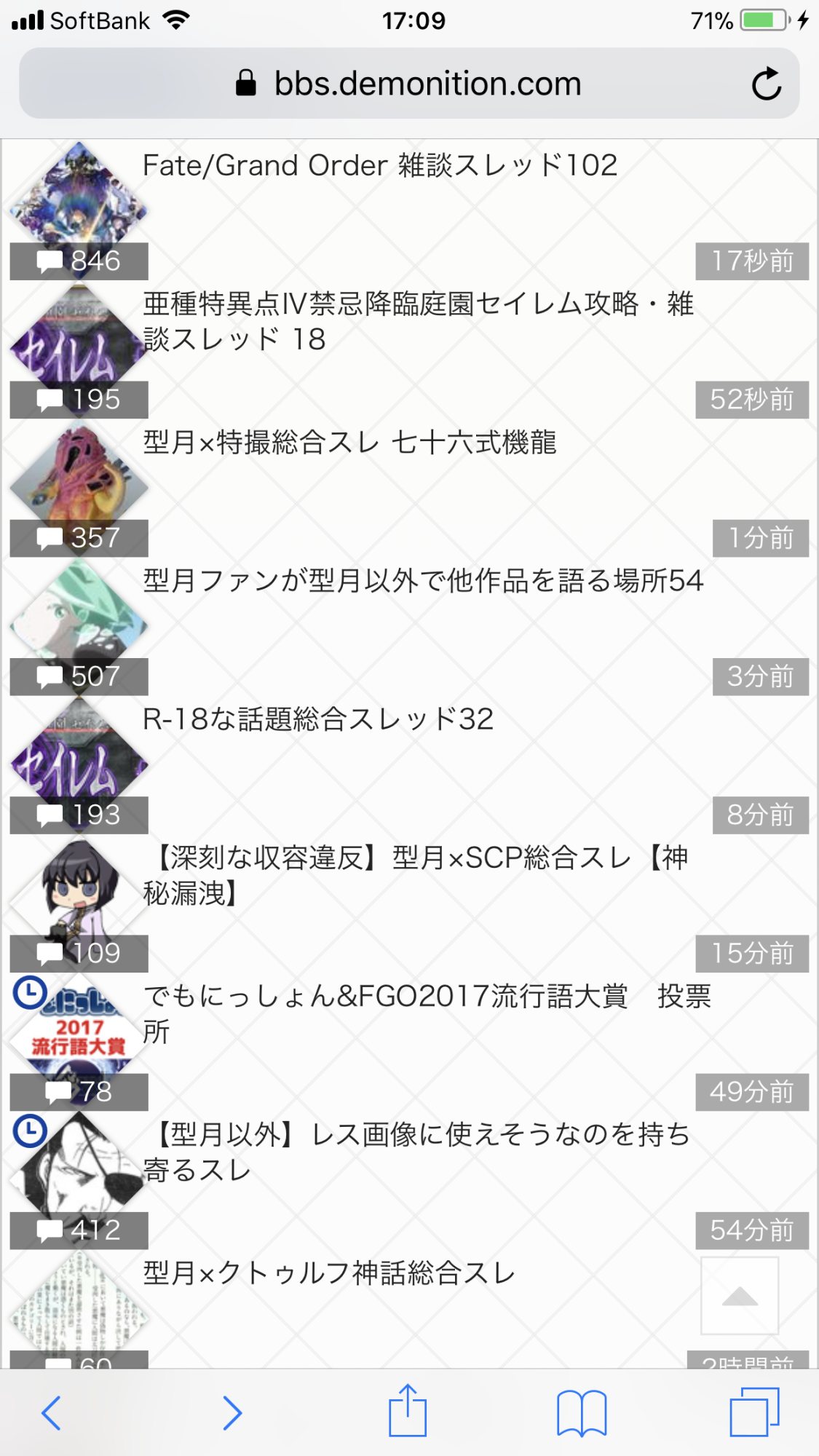Open the セイレム攻略・雑談スレッド 18 thread
This screenshot has width=819, height=1456.
[417, 321]
